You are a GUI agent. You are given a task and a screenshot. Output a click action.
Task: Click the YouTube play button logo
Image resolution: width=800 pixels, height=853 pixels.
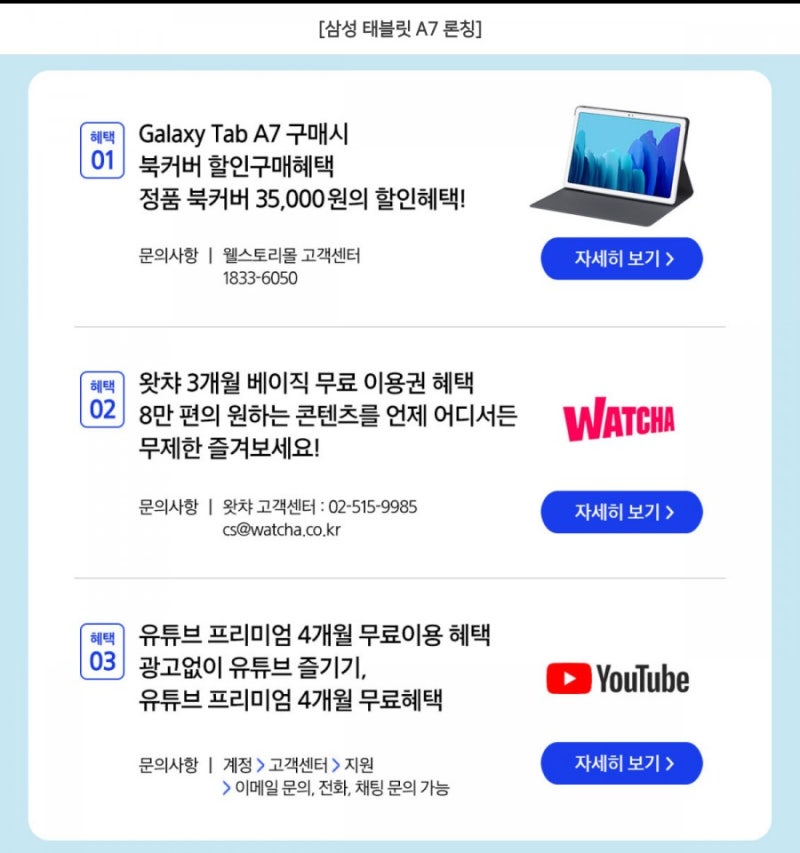coord(568,677)
